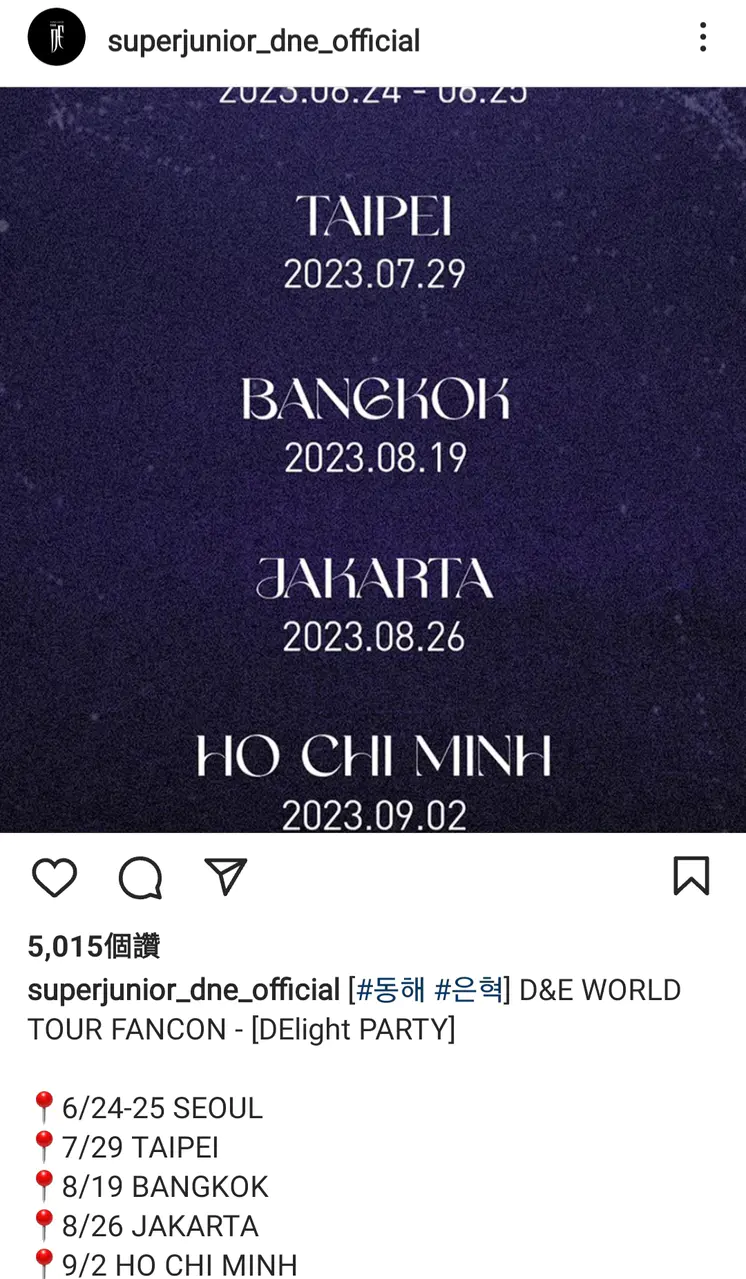Share this post via paper plane icon
746x1279 pixels.
coord(225,877)
